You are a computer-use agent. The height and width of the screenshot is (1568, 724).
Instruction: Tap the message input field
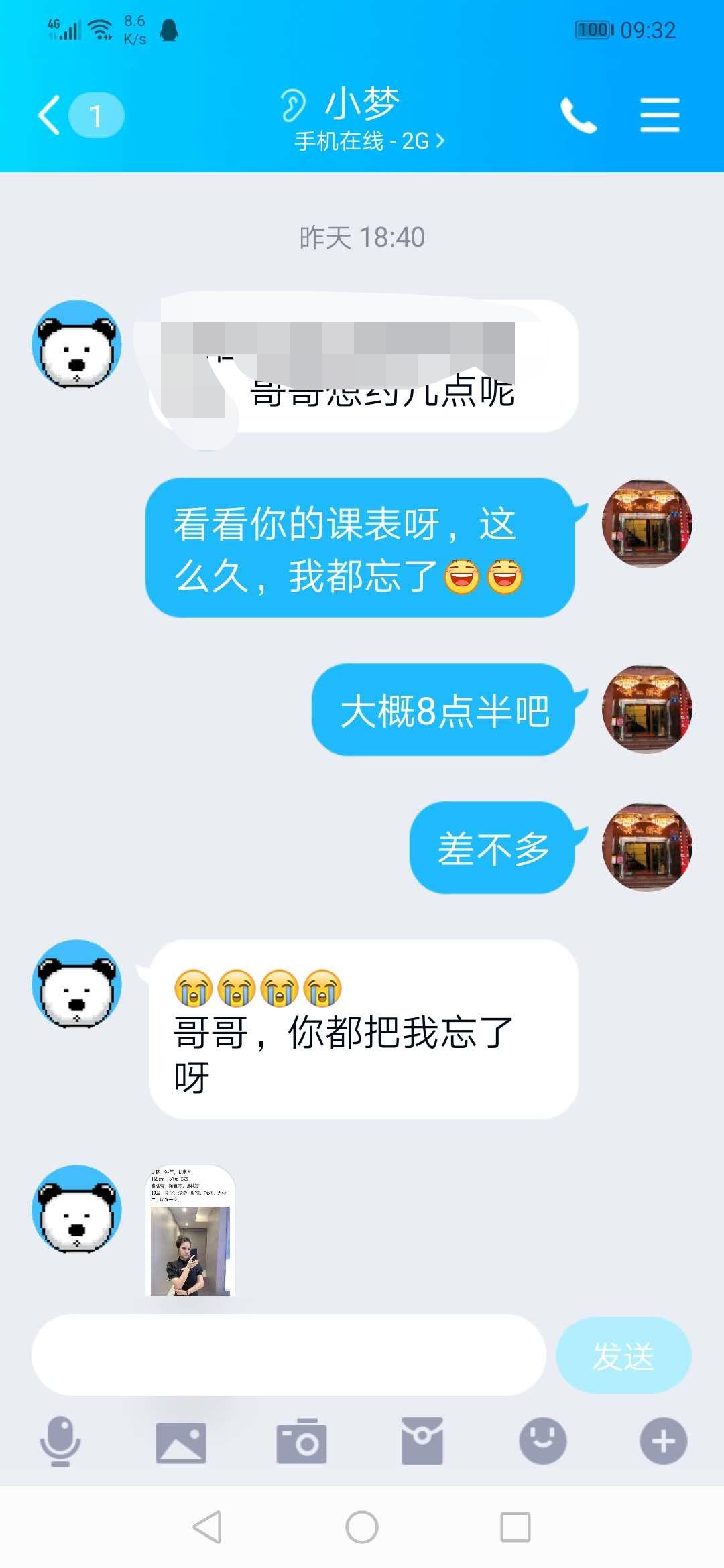pos(288,1355)
